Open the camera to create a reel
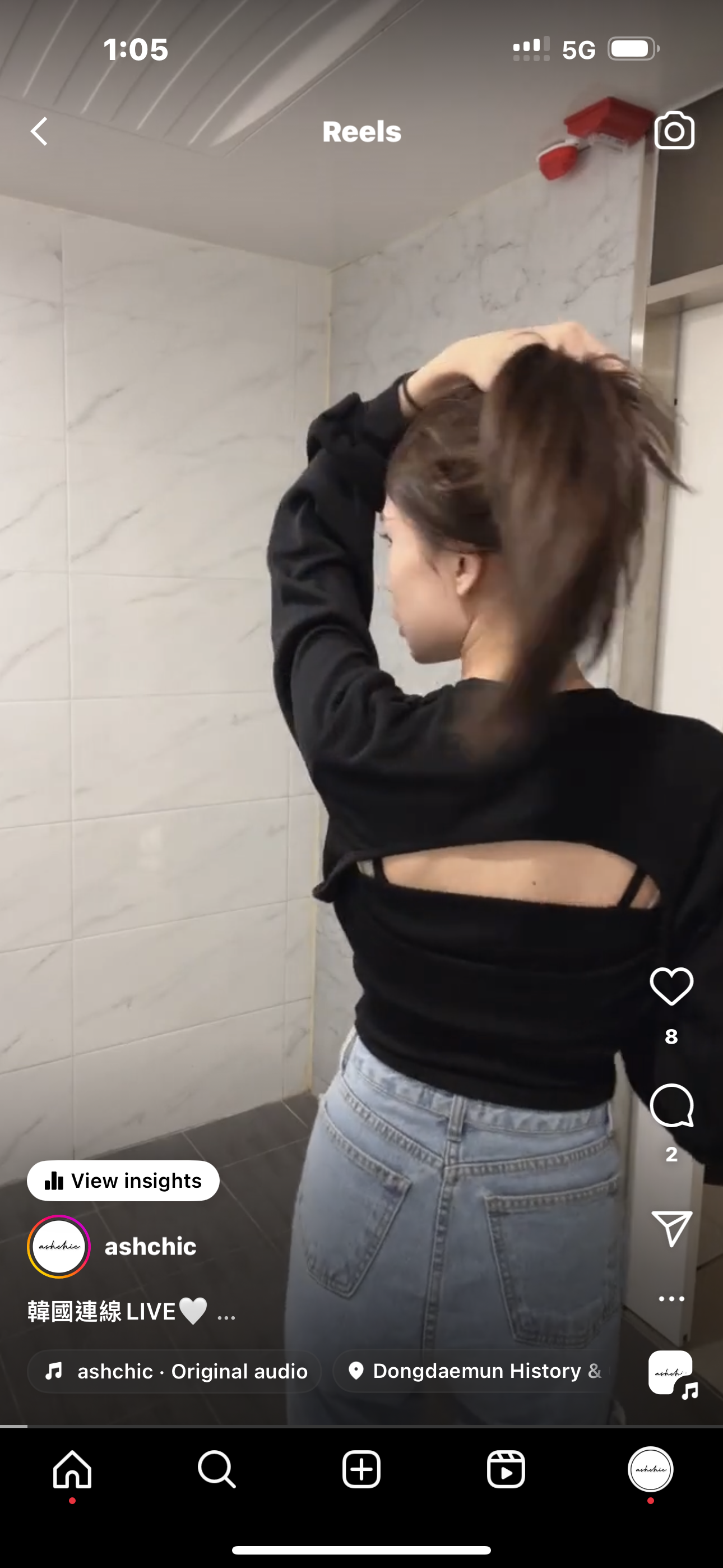This screenshot has width=723, height=1568. pos(674,131)
